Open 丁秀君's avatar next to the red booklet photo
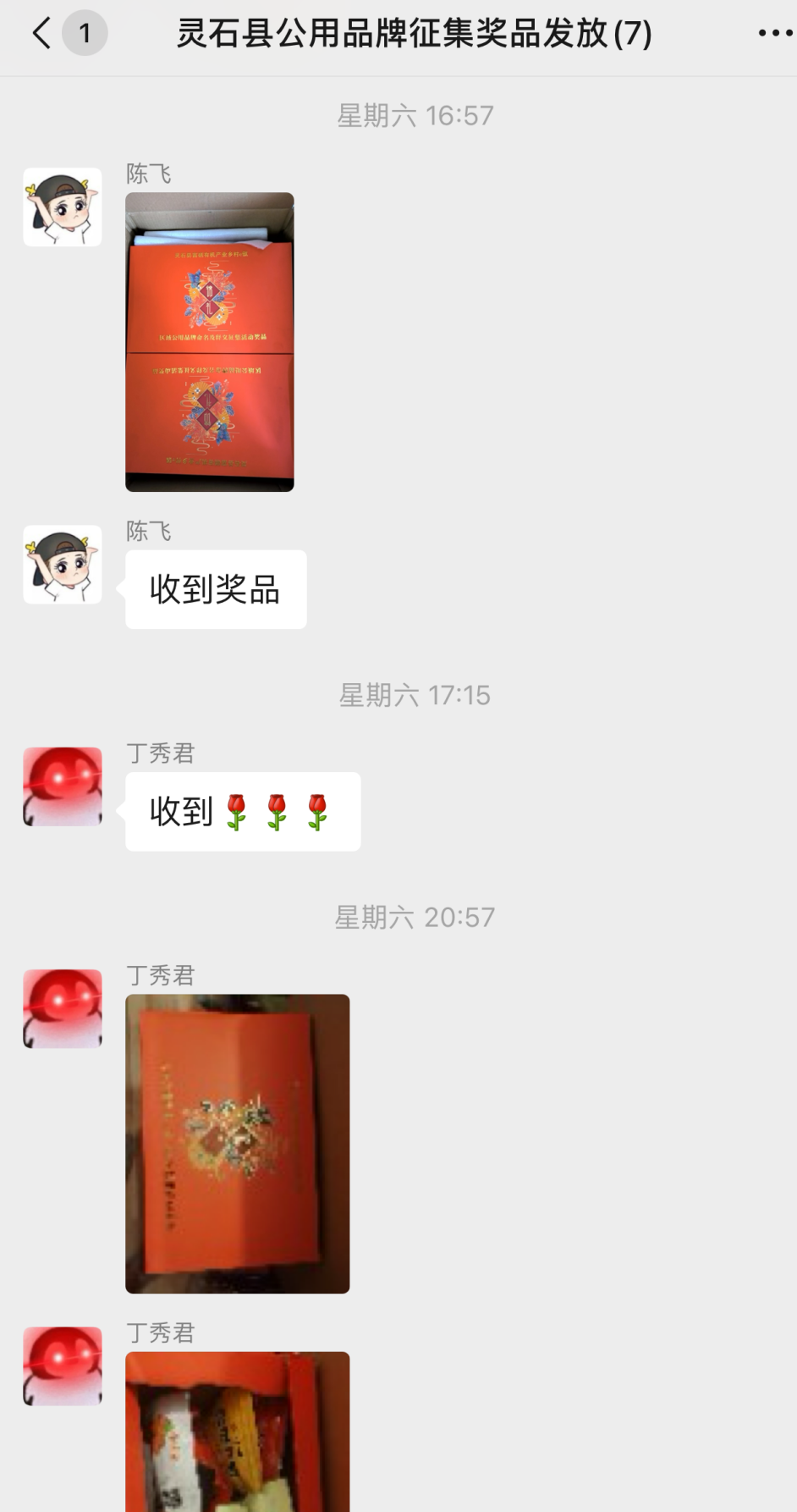This screenshot has width=797, height=1512. tap(63, 1009)
